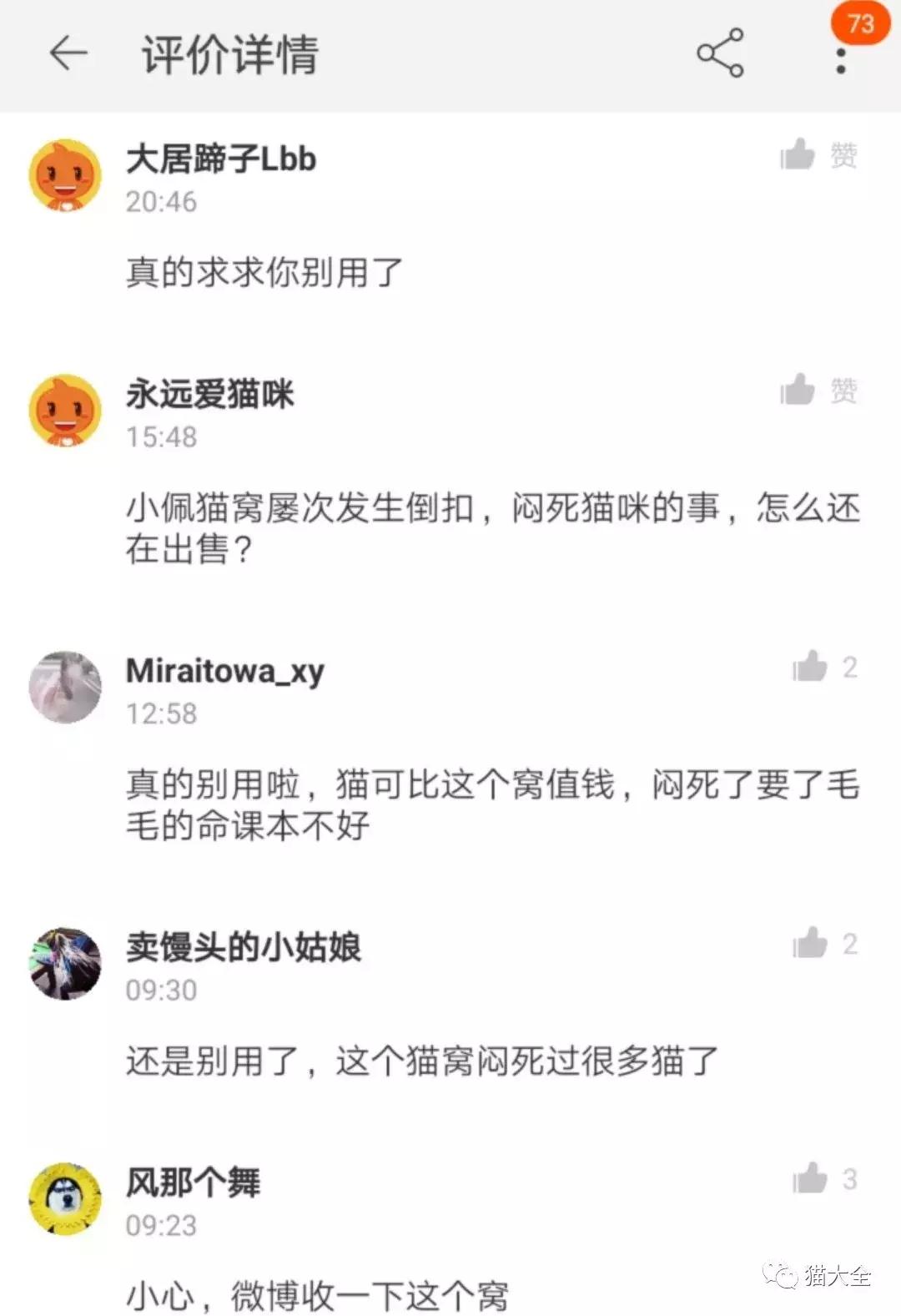
Task: Open Miraitowa_xy's profile page
Action: pos(227,672)
